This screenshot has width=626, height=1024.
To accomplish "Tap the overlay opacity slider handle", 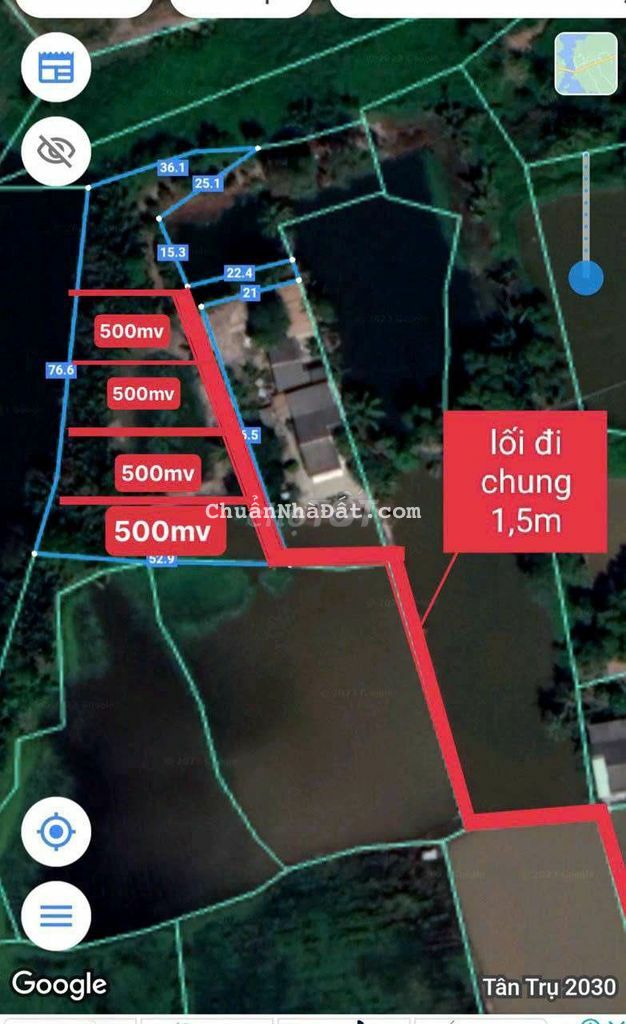I will (x=586, y=277).
